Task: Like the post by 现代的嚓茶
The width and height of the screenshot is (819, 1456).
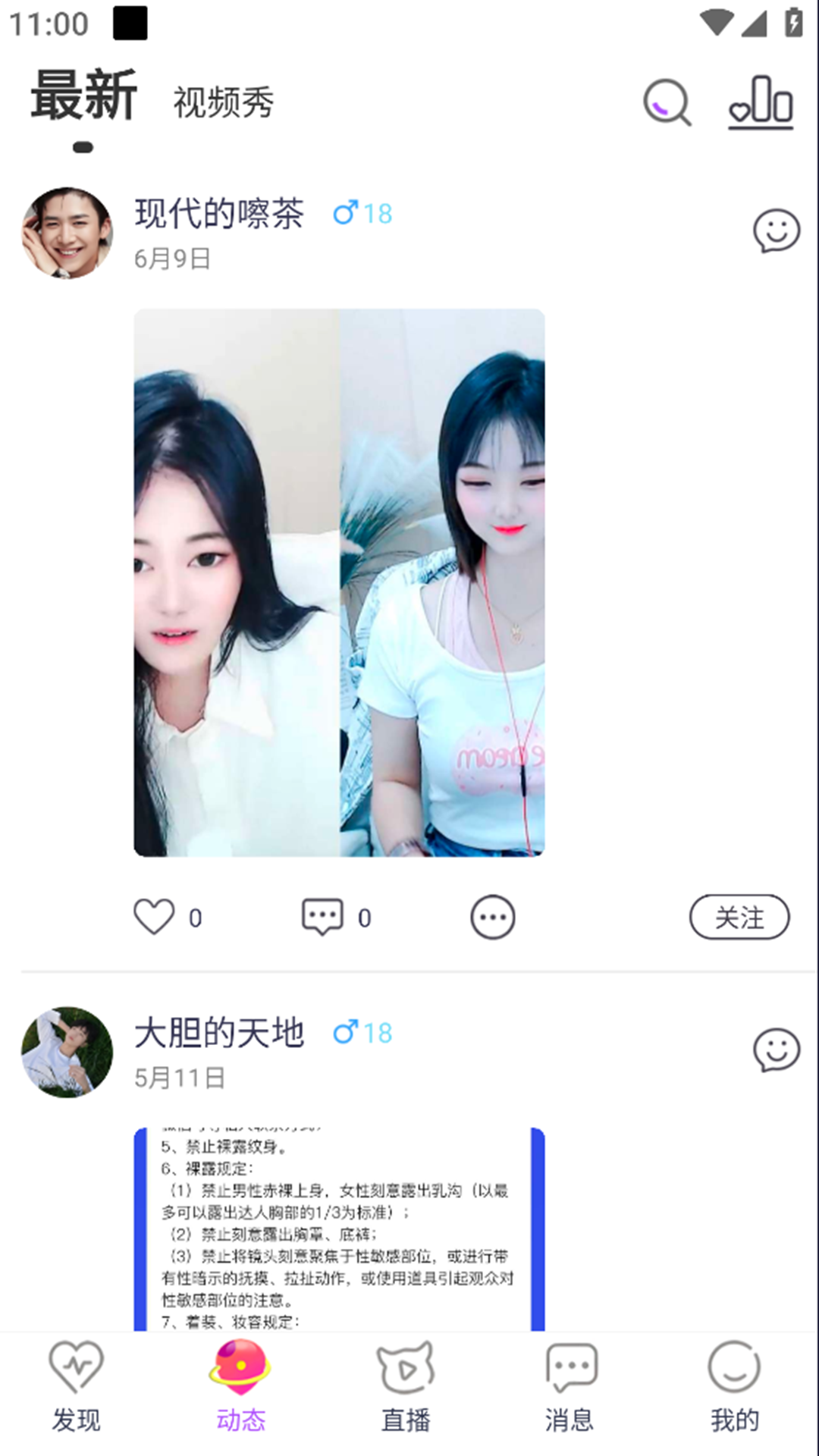Action: pyautogui.click(x=154, y=916)
